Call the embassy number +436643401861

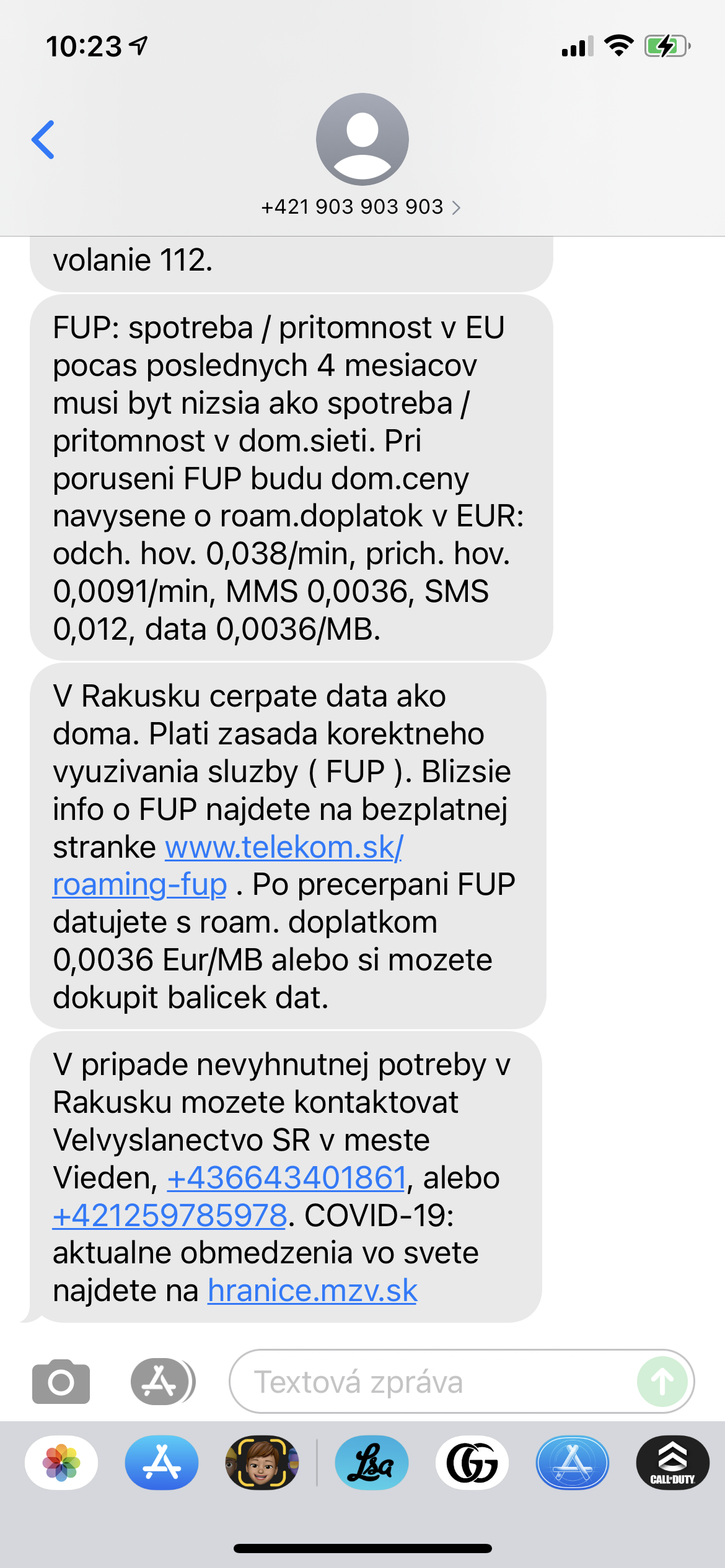pyautogui.click(x=287, y=1178)
